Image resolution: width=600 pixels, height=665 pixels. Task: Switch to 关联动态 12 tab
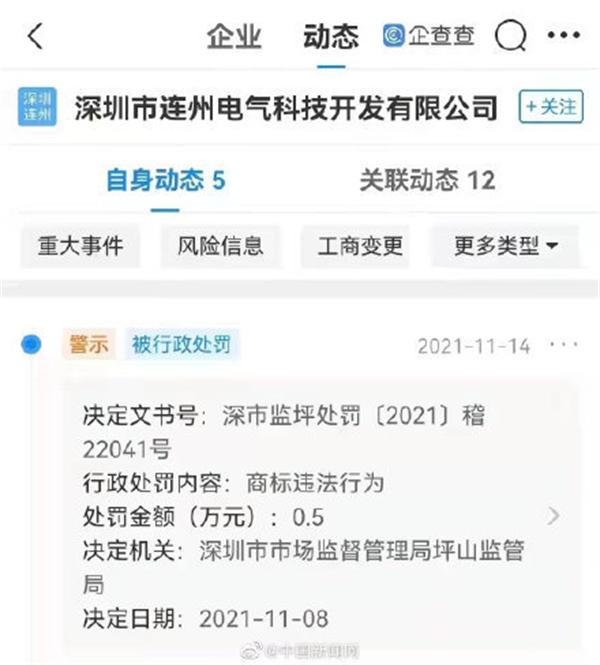427,181
